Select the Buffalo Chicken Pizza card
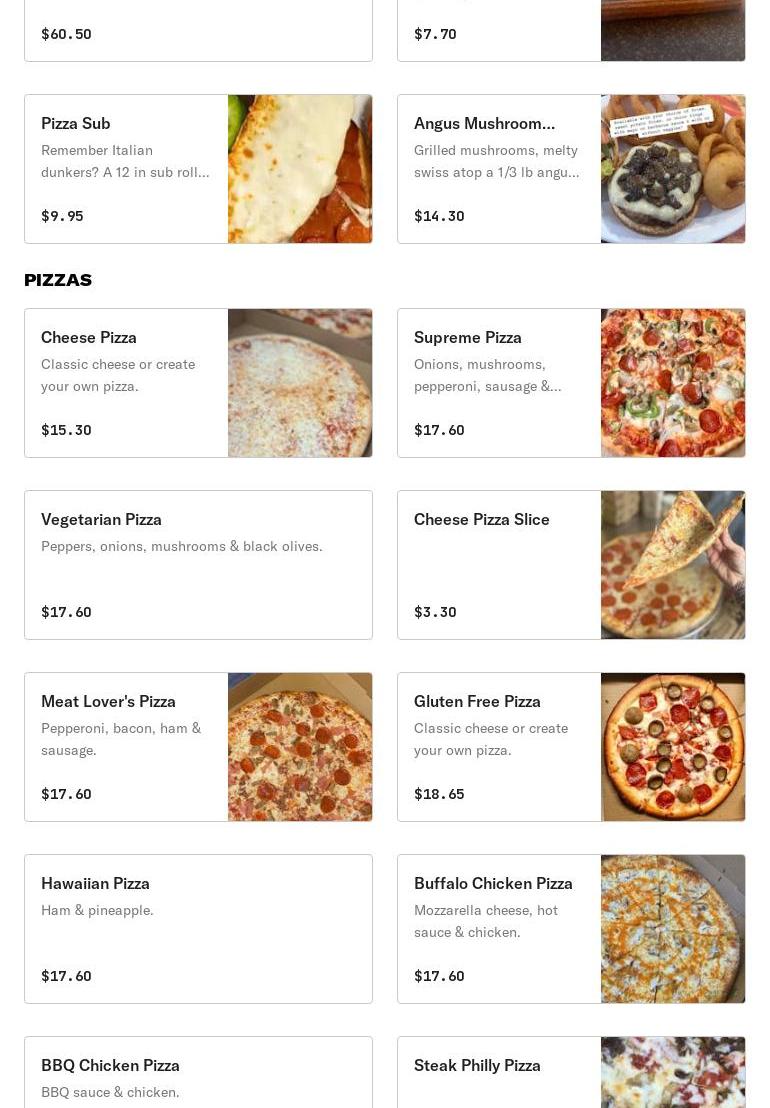The height and width of the screenshot is (1108, 770). tap(571, 929)
